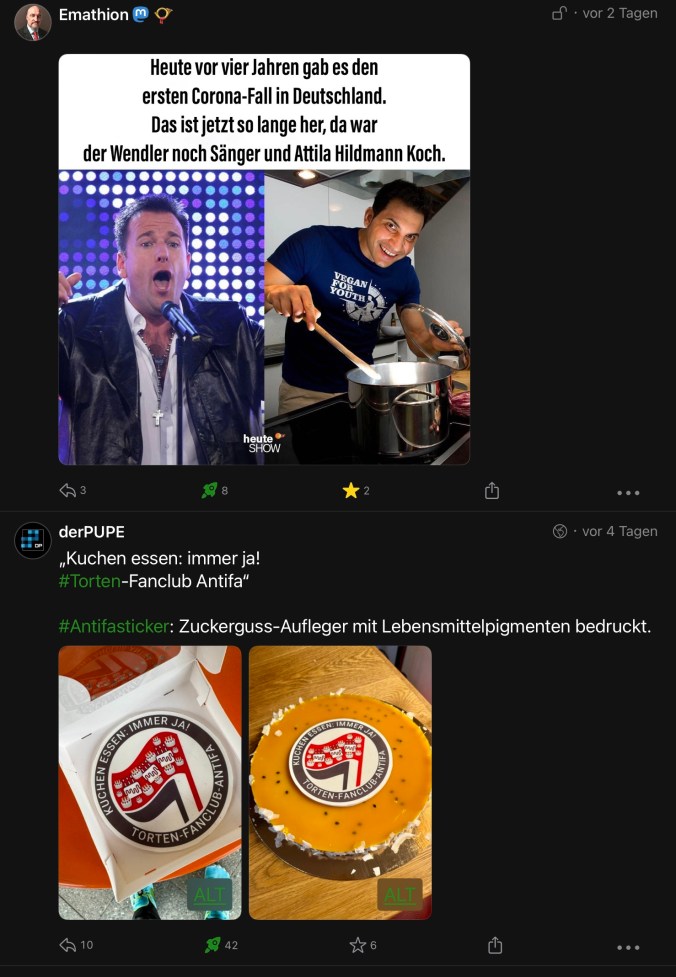The image size is (676, 977).
Task: Reply to Emathion's post
Action: pos(68,491)
